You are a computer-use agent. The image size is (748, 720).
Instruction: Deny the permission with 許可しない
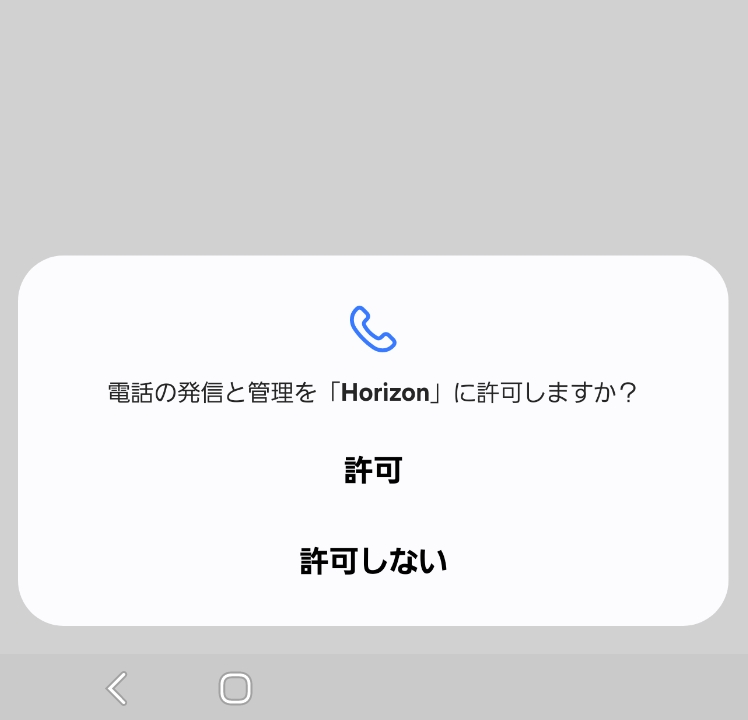(373, 561)
